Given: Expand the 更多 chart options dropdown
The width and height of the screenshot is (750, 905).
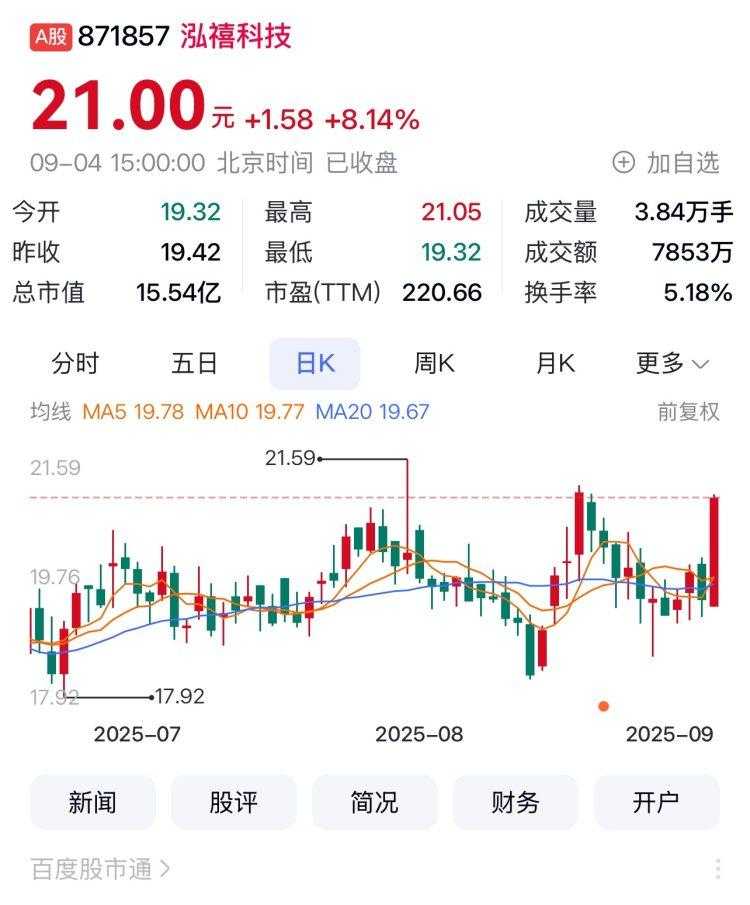Looking at the screenshot, I should click(x=672, y=364).
